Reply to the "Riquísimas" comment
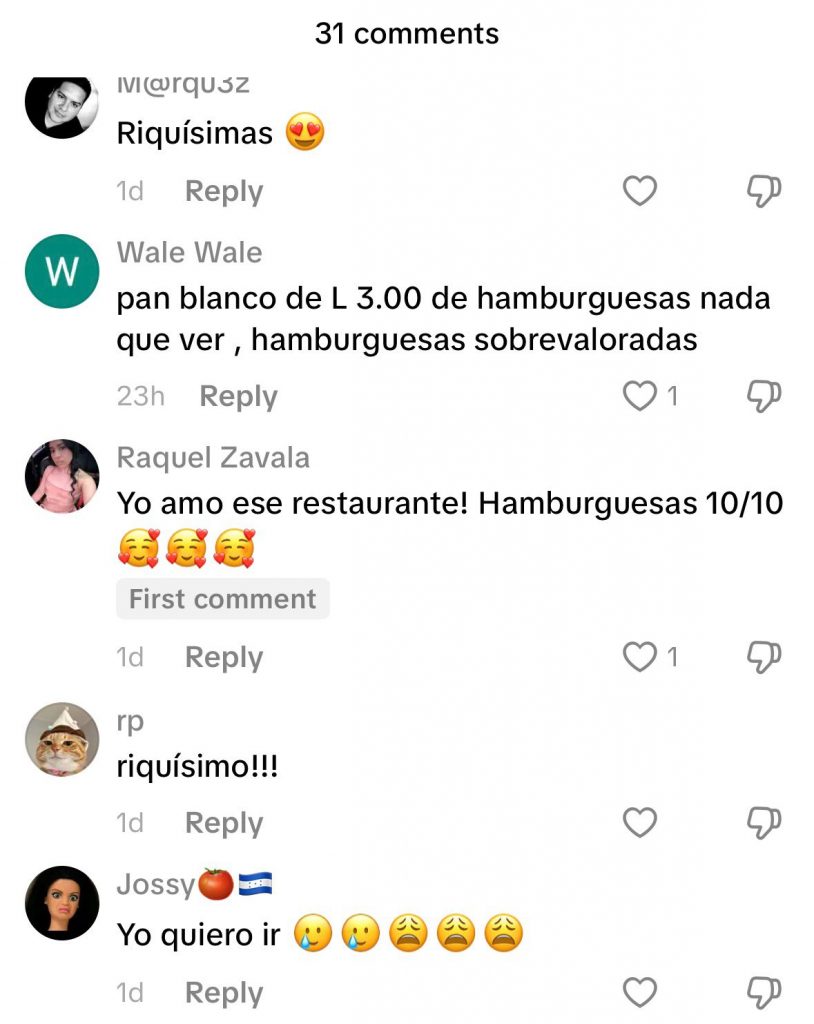The height and width of the screenshot is (1024, 814). pos(224,191)
